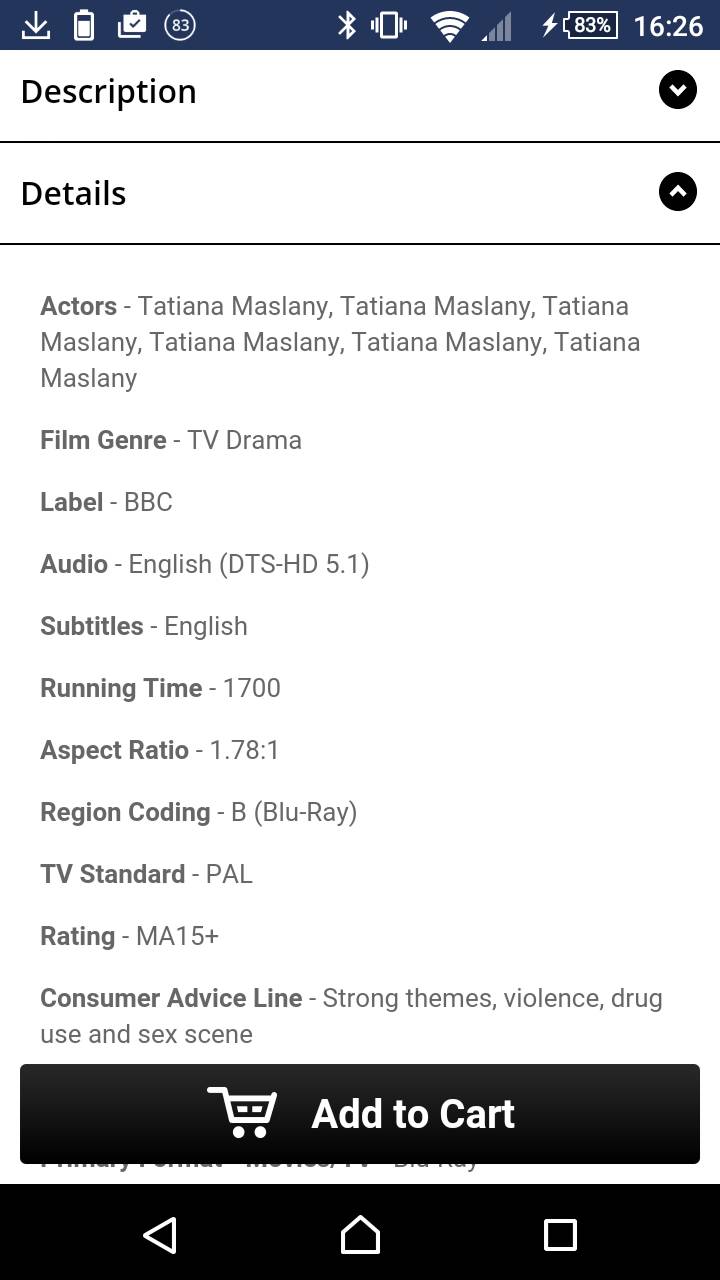This screenshot has height=1280, width=720.
Task: Select the Film Genre TV Drama entry
Action: coord(170,439)
